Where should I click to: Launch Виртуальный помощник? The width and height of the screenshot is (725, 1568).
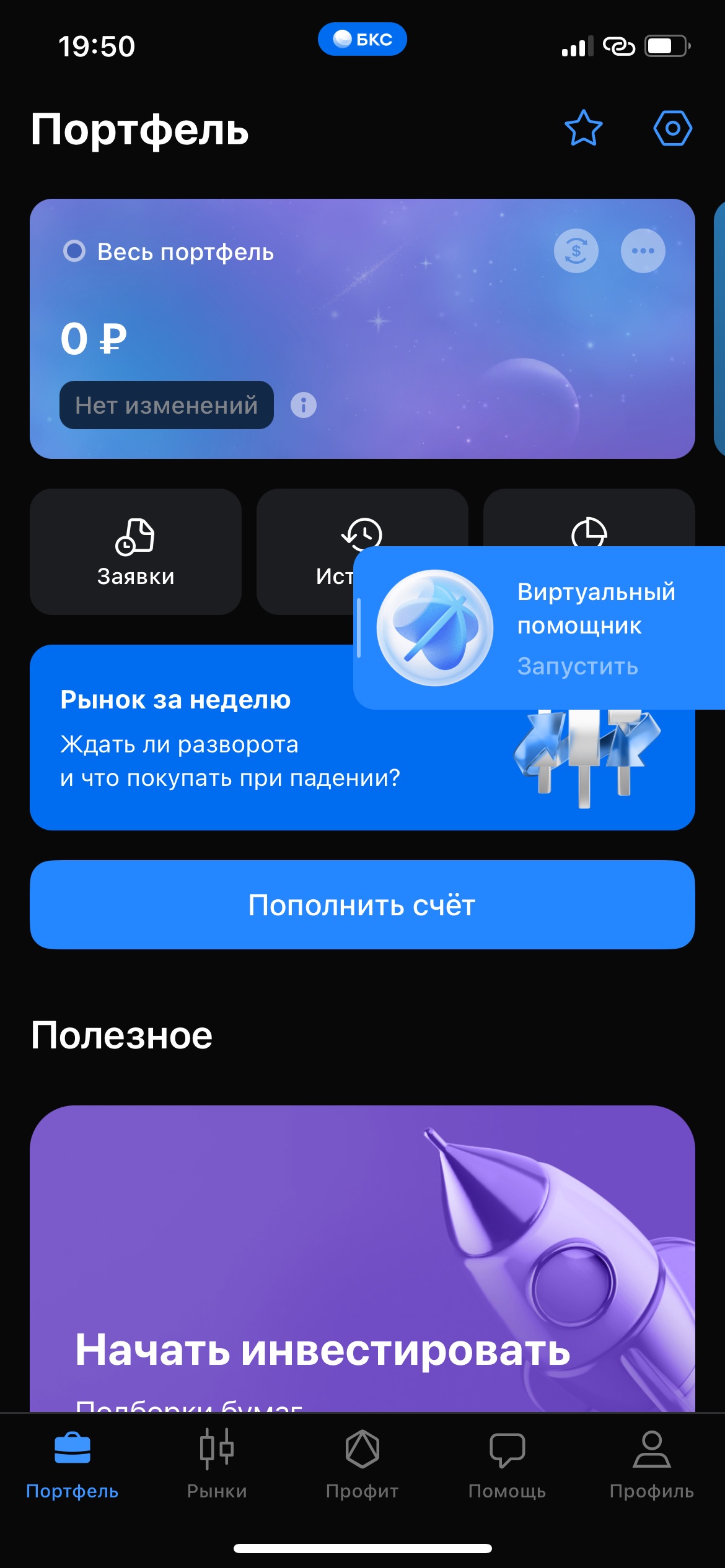[576, 666]
